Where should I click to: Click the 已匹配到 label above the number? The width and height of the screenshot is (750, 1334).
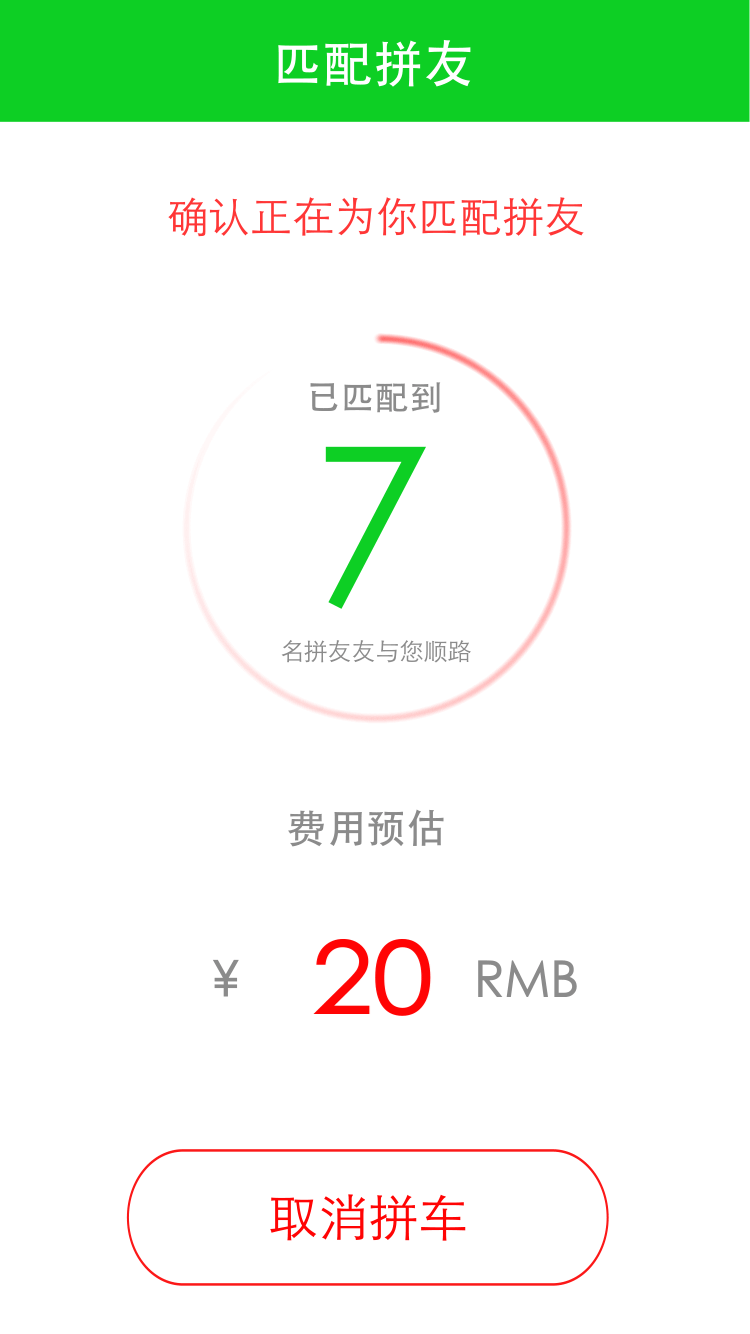click(375, 398)
